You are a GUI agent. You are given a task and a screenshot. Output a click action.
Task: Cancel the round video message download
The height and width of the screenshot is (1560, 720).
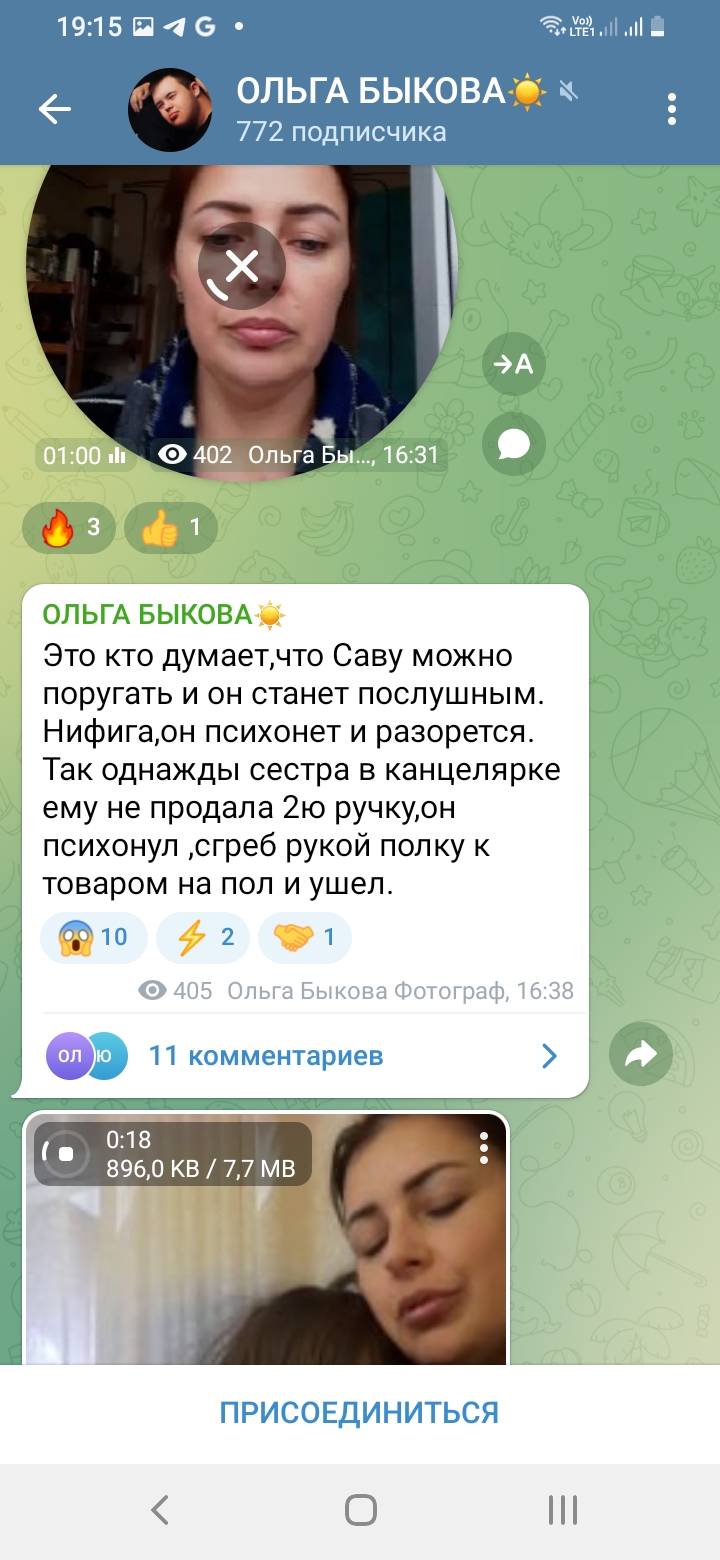point(242,266)
